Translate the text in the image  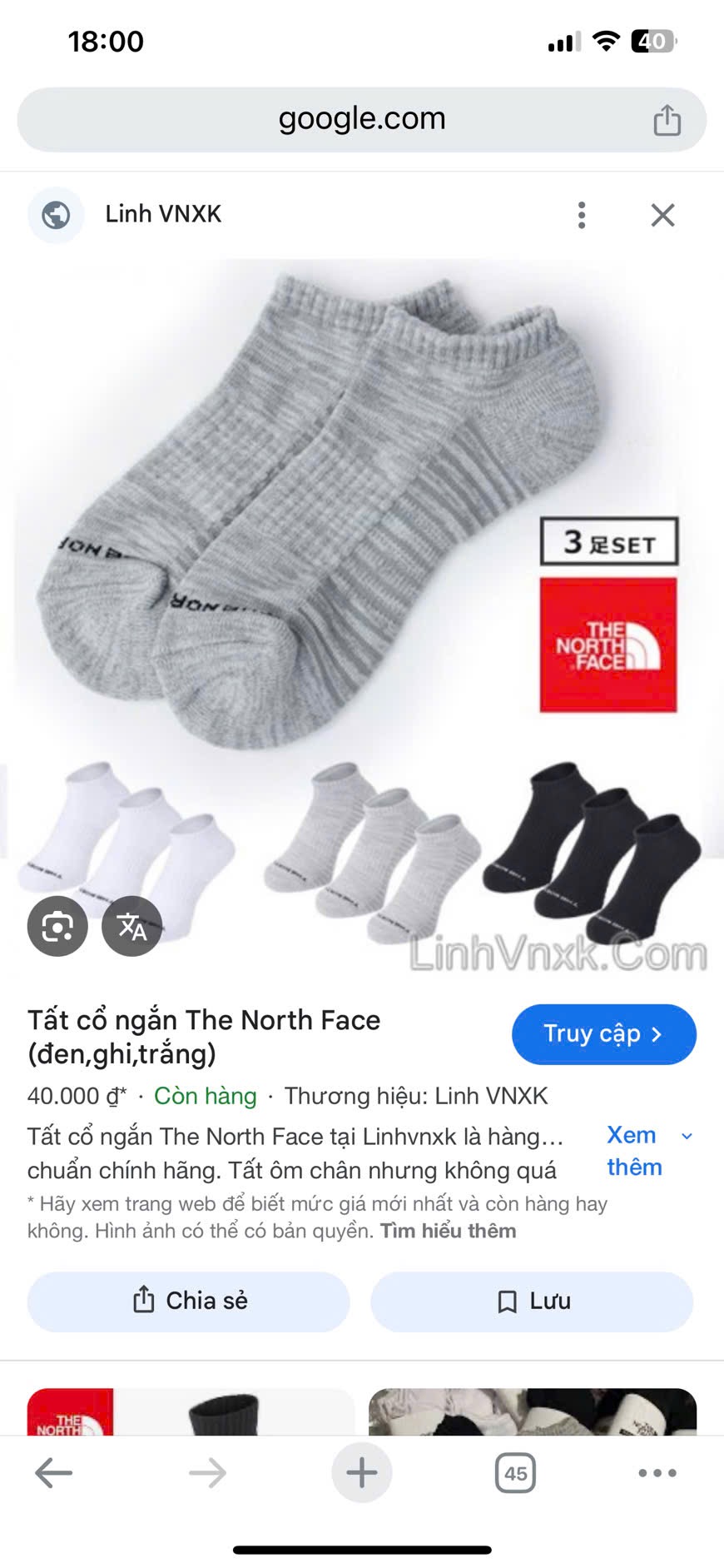coord(131,926)
